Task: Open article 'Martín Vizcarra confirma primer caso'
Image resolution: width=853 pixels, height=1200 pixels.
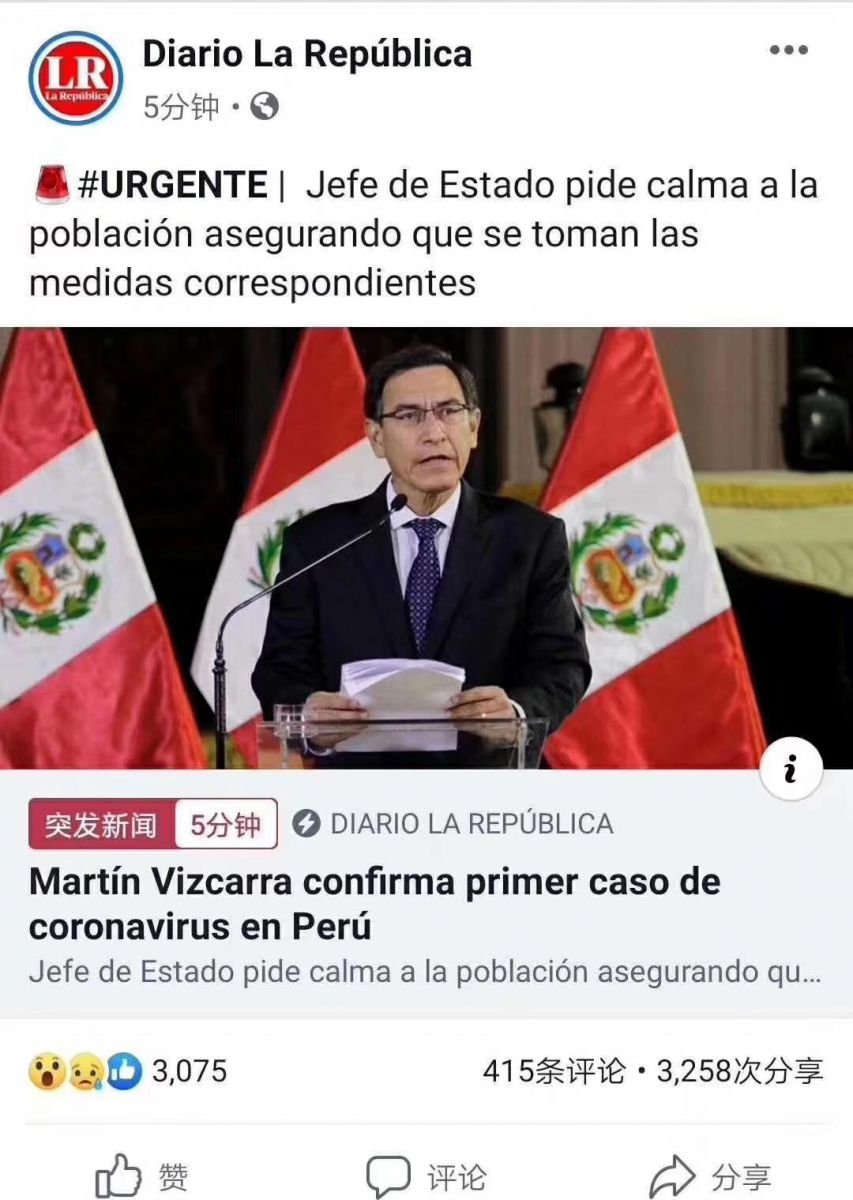Action: pos(374,904)
